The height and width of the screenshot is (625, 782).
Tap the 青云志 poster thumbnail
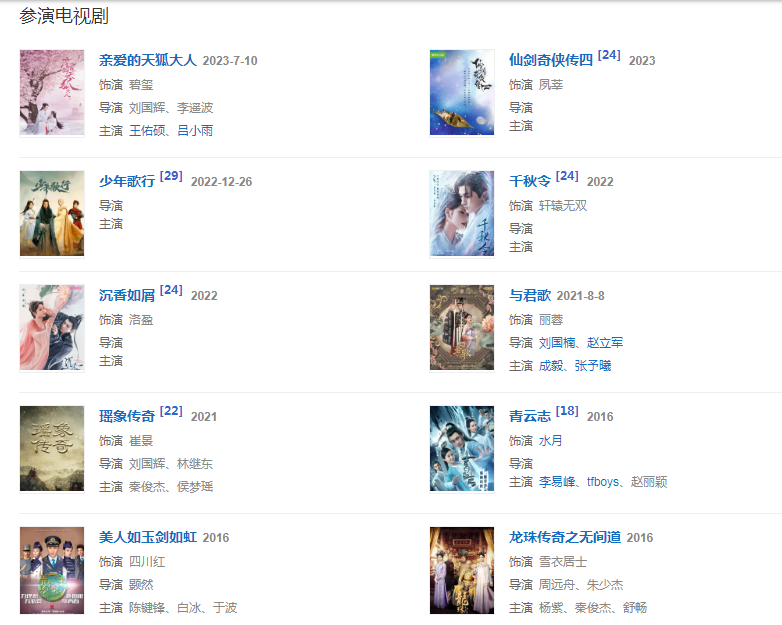tap(462, 449)
